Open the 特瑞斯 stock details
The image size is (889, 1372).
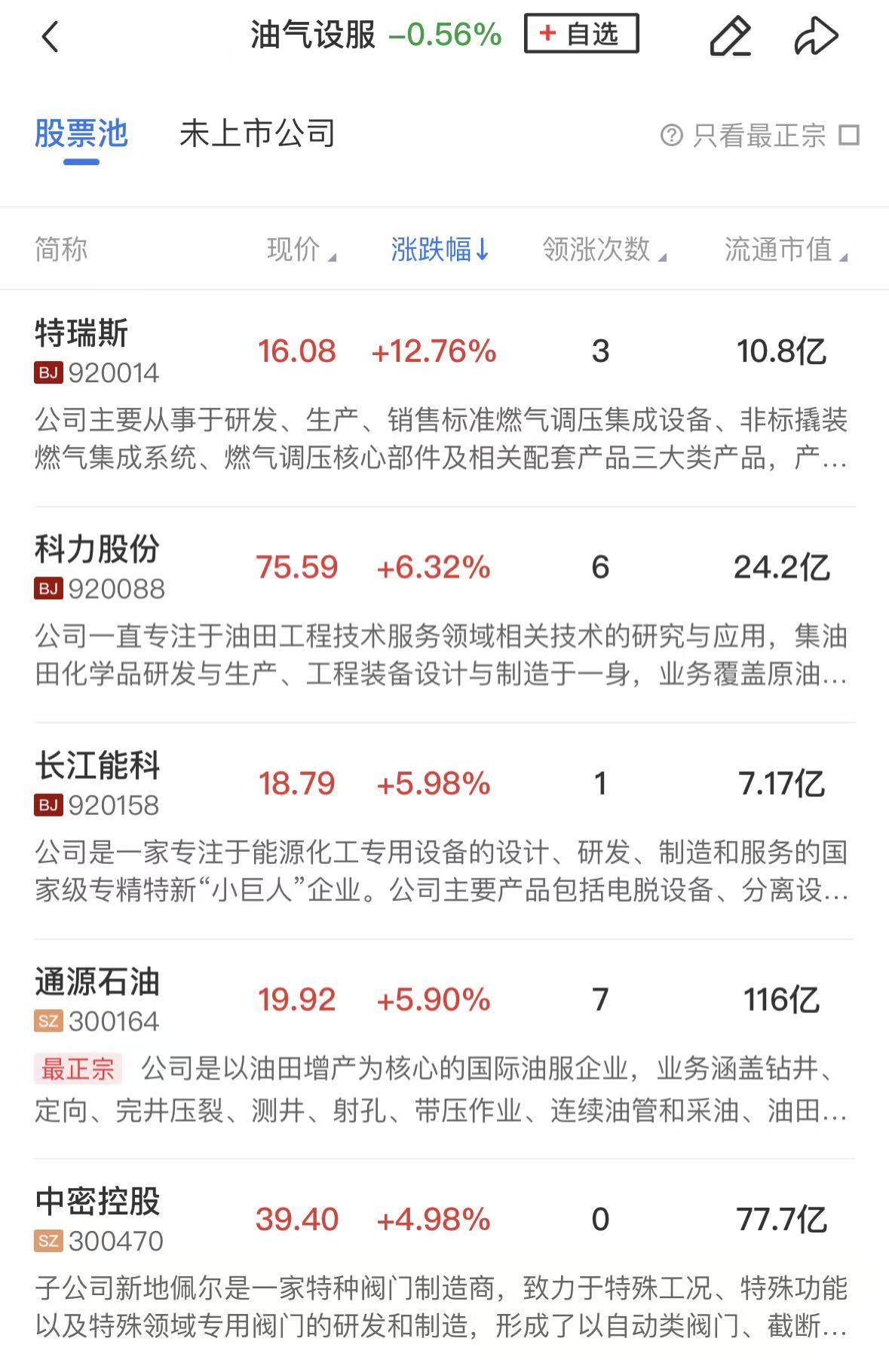click(x=81, y=334)
